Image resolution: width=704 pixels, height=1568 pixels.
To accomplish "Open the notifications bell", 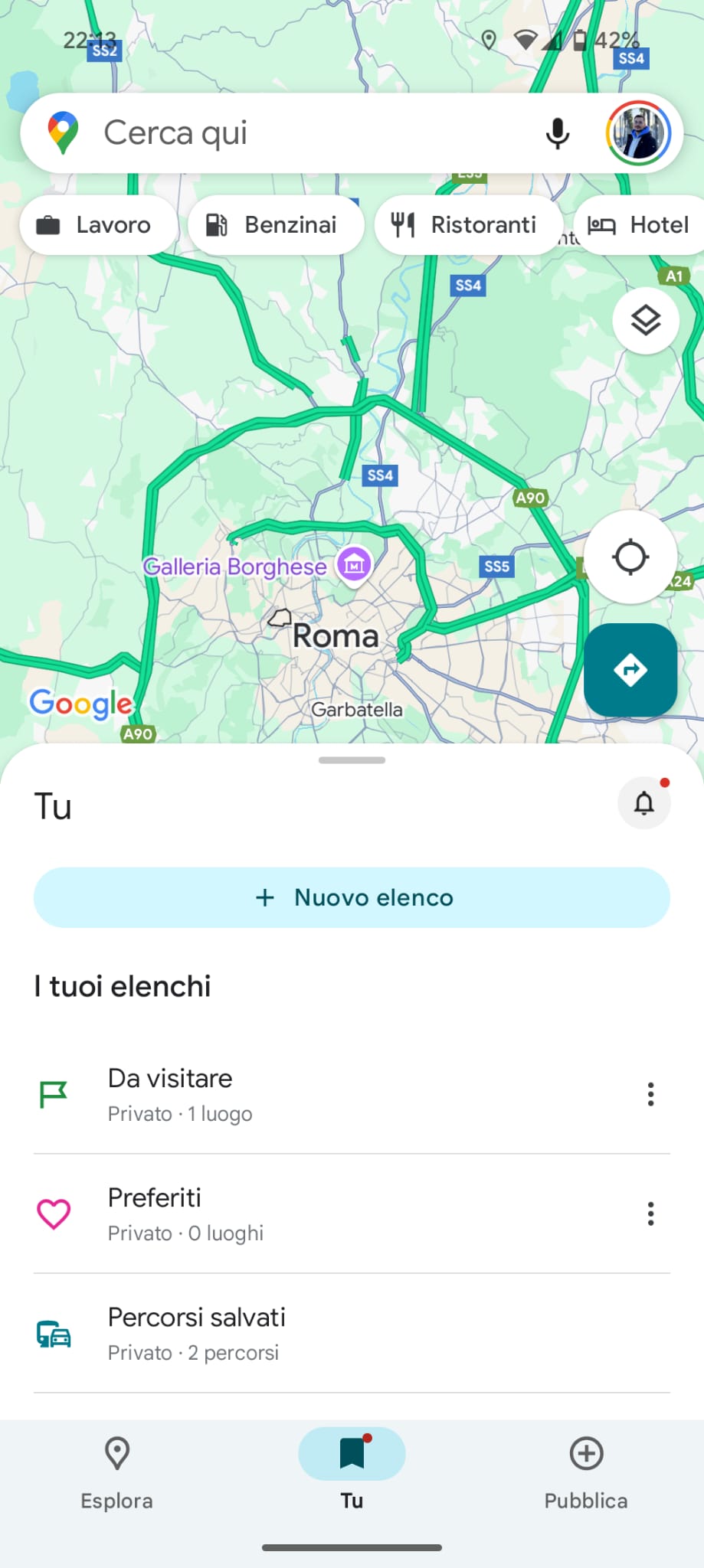I will coord(644,803).
